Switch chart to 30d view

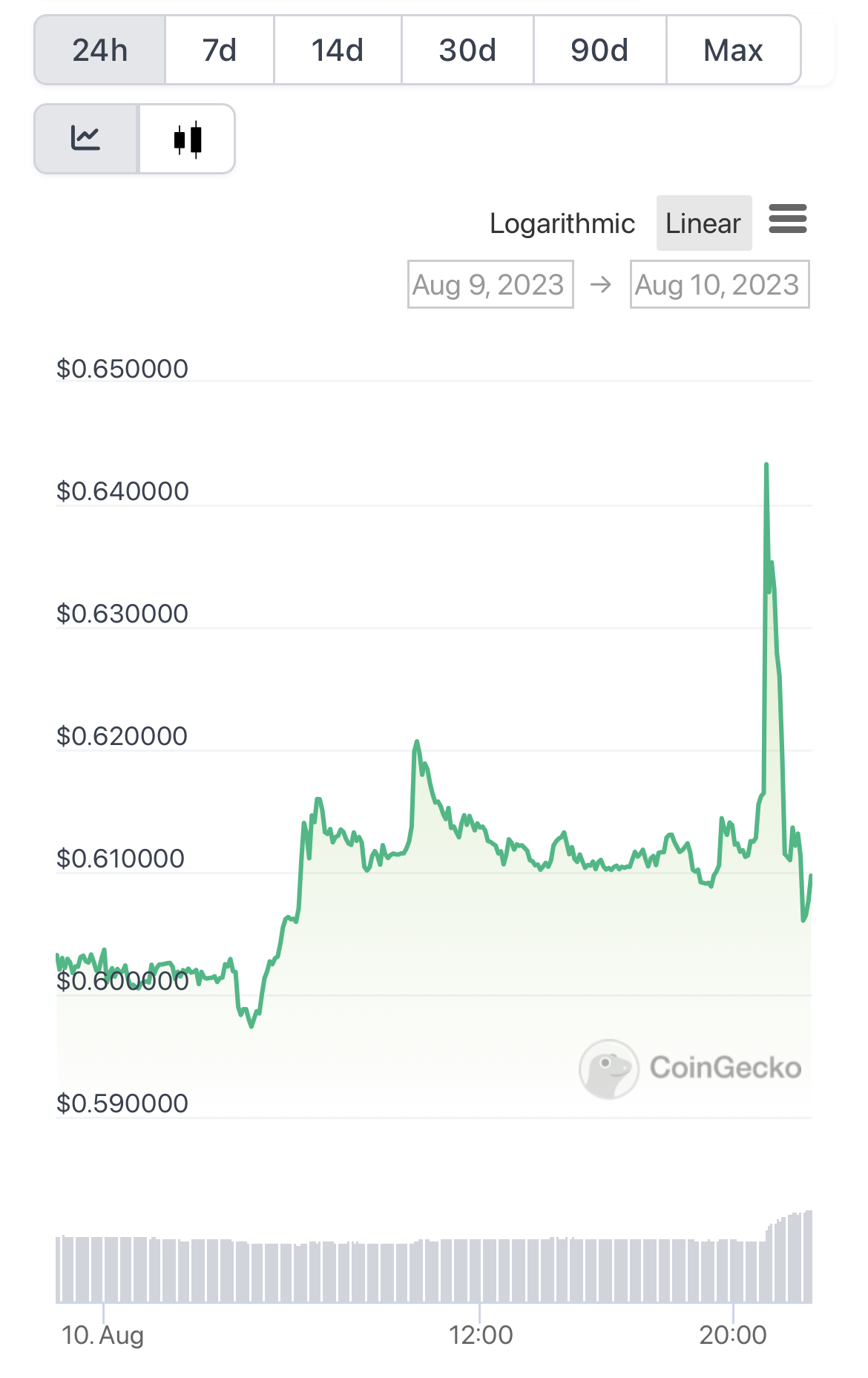[467, 50]
